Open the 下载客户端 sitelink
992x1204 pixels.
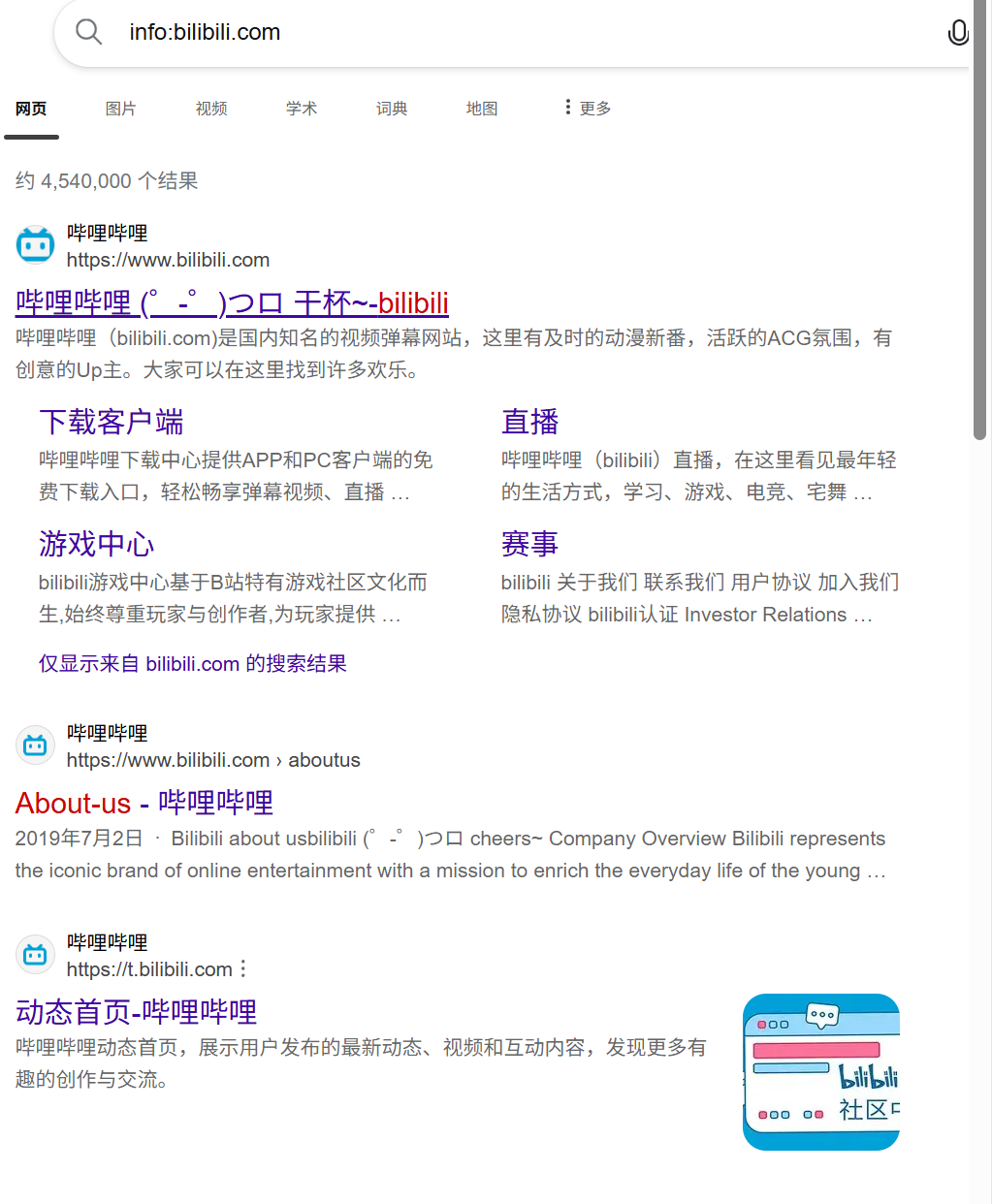click(111, 422)
